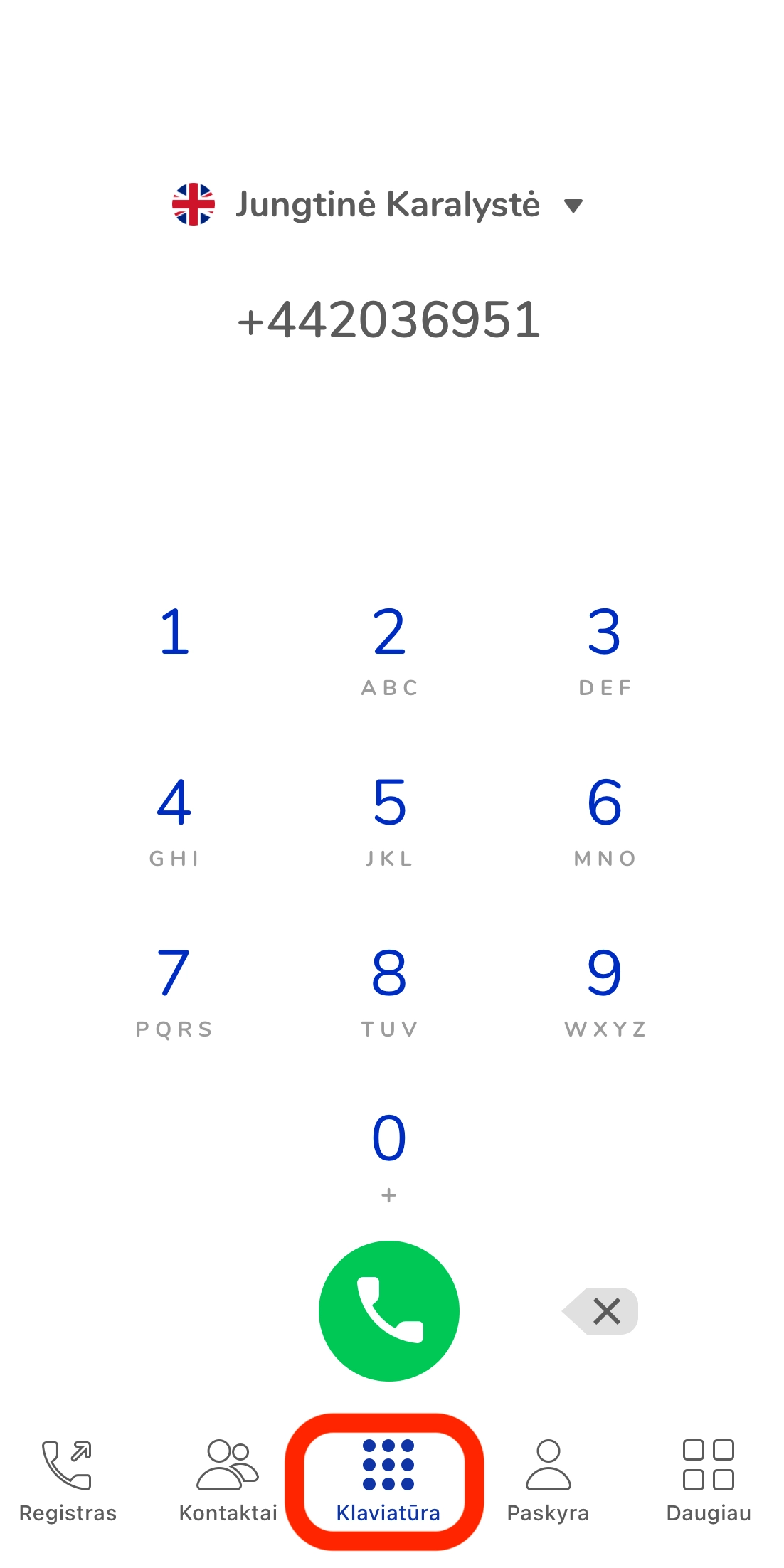Open the Paskyra account icon
This screenshot has width=784, height=1568.
pos(548,1466)
